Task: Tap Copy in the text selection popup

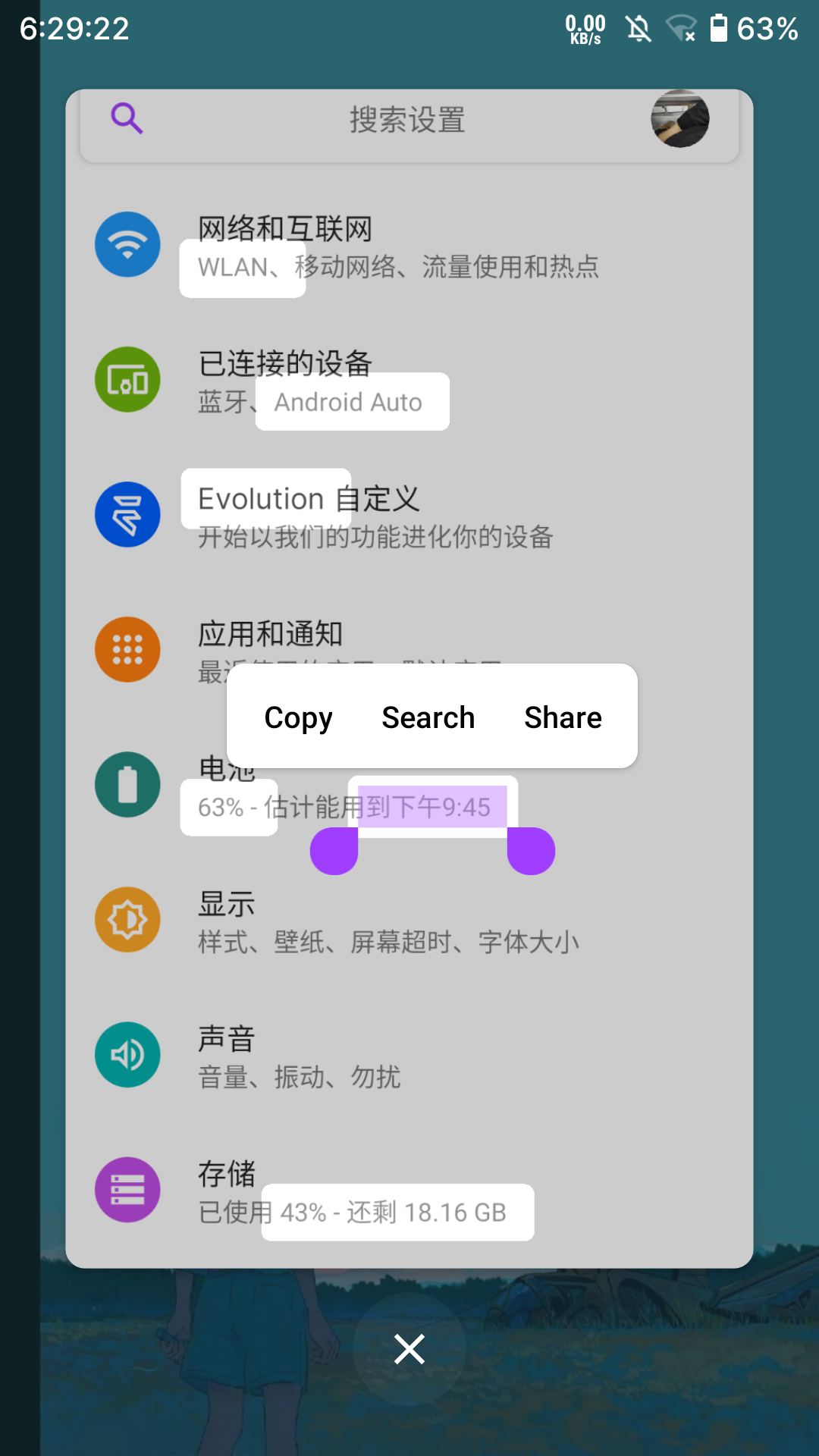Action: click(x=298, y=717)
